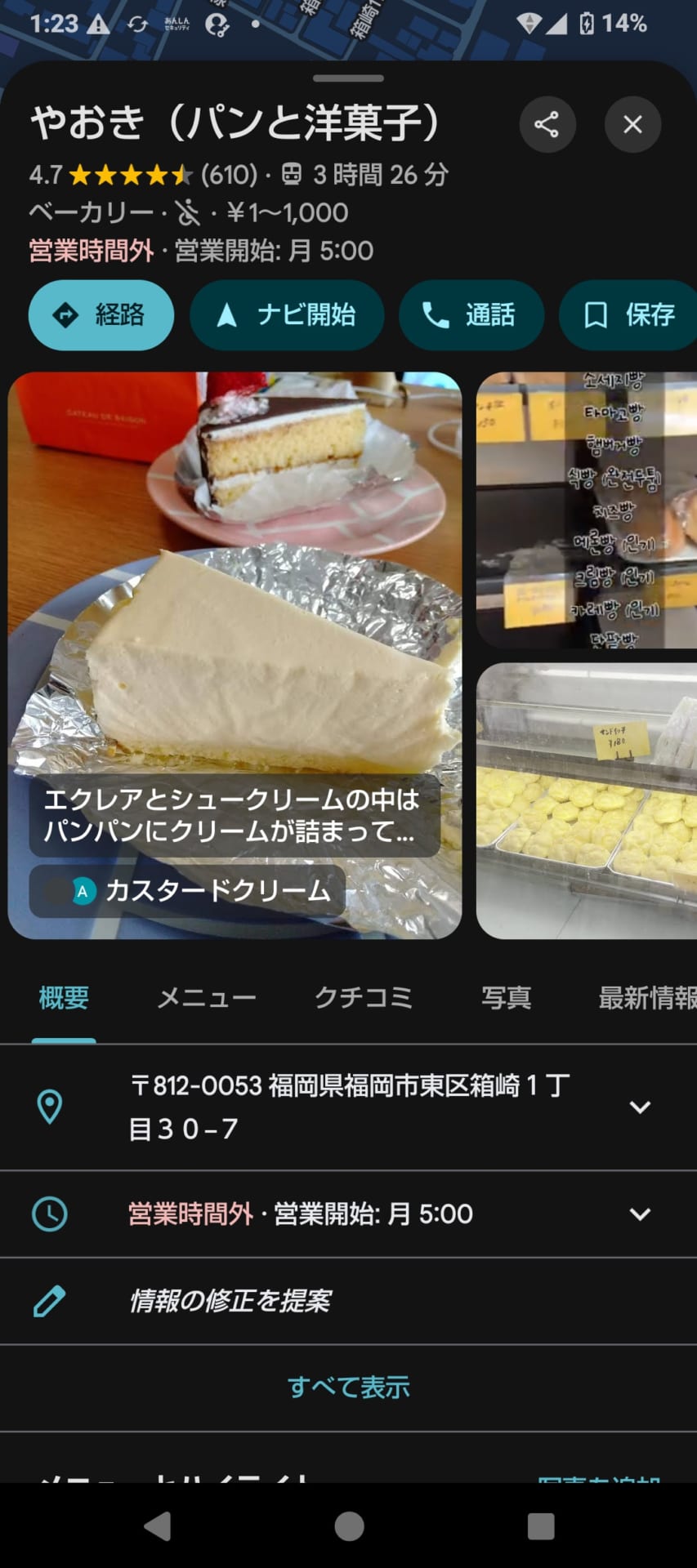Open the cream puff tray photo

coord(587,800)
